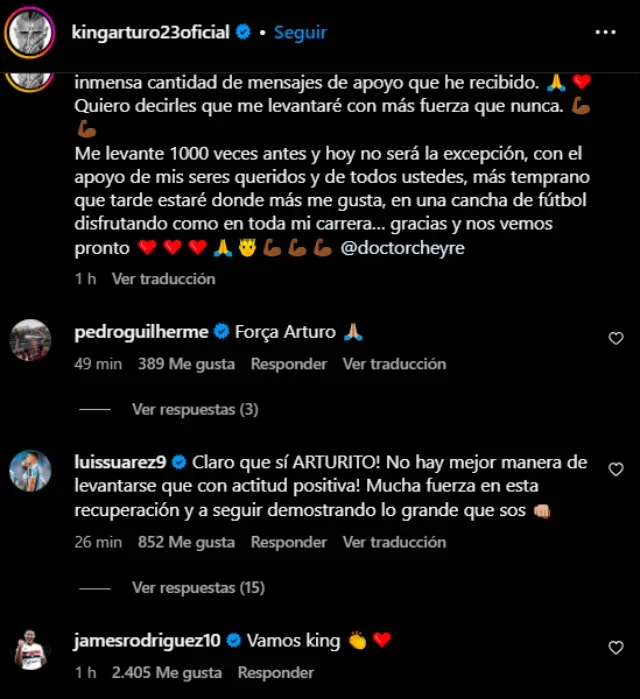Translate the post caption with Ver traducción
The width and height of the screenshot is (640, 699).
tap(163, 279)
